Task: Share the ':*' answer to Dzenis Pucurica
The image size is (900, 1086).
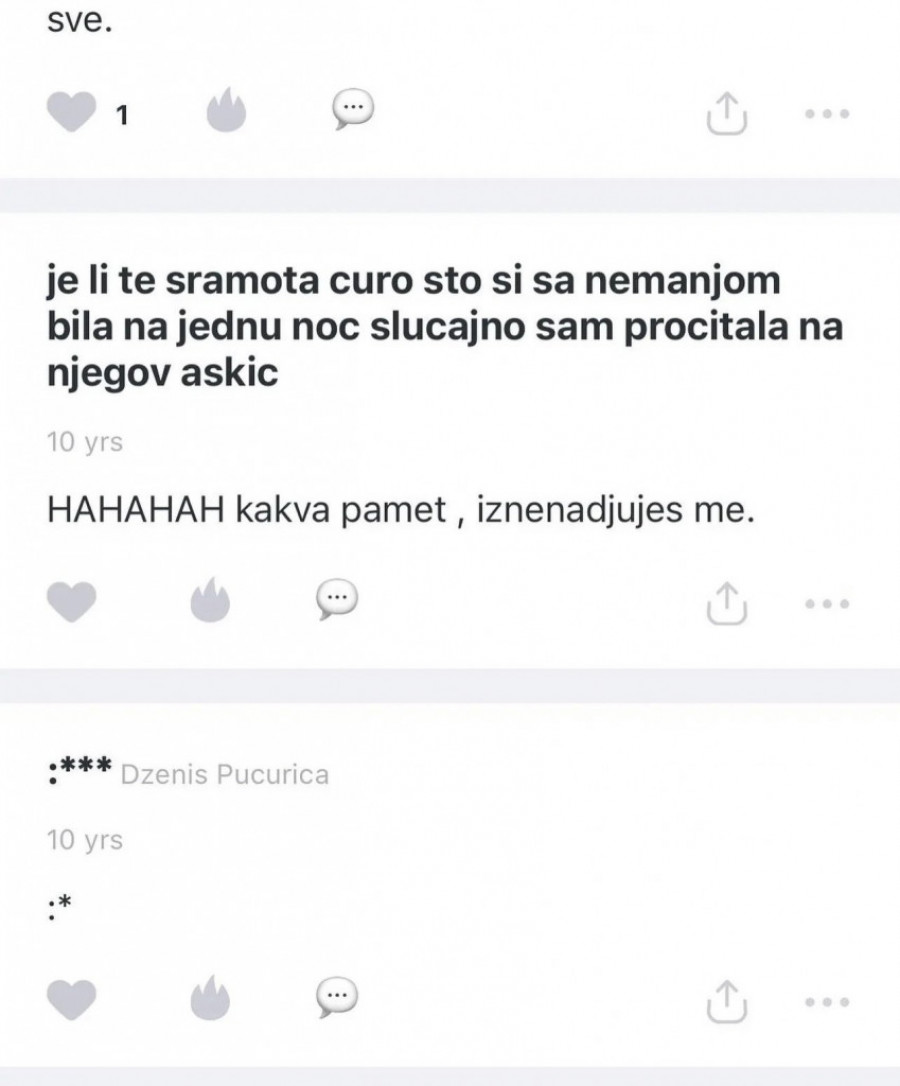Action: pyautogui.click(x=727, y=997)
